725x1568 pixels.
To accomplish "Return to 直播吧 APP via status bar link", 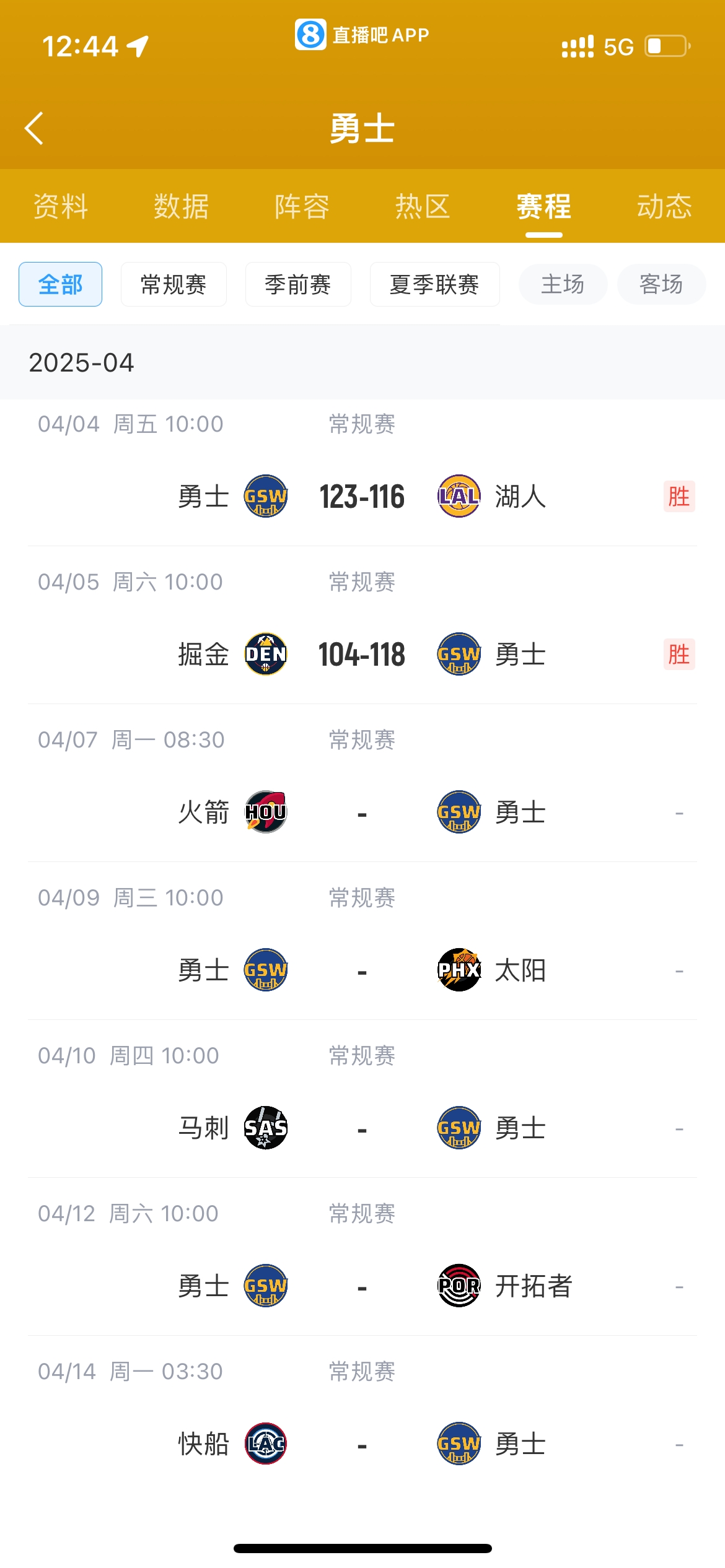I will (362, 35).
